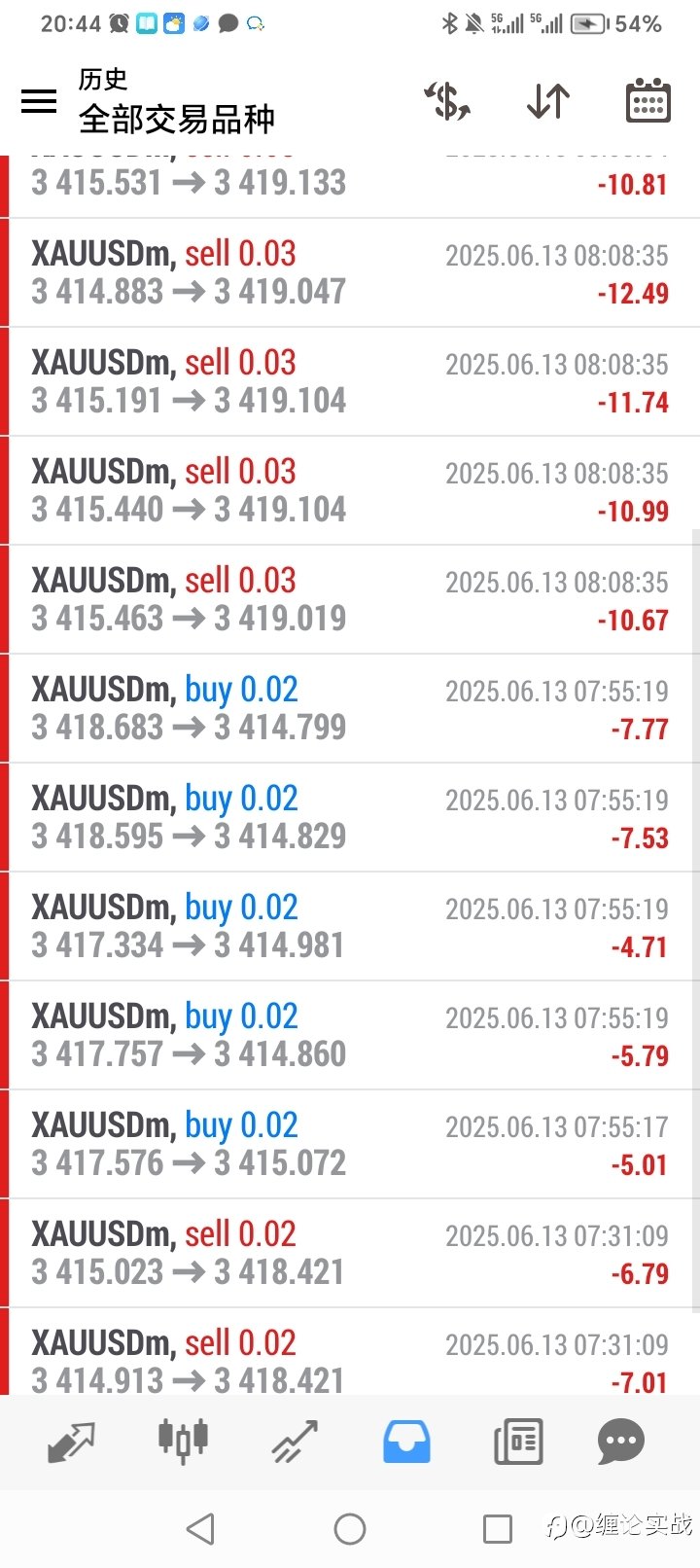This screenshot has height=1568, width=700.
Task: Open the hamburger drawer menu
Action: (x=39, y=101)
